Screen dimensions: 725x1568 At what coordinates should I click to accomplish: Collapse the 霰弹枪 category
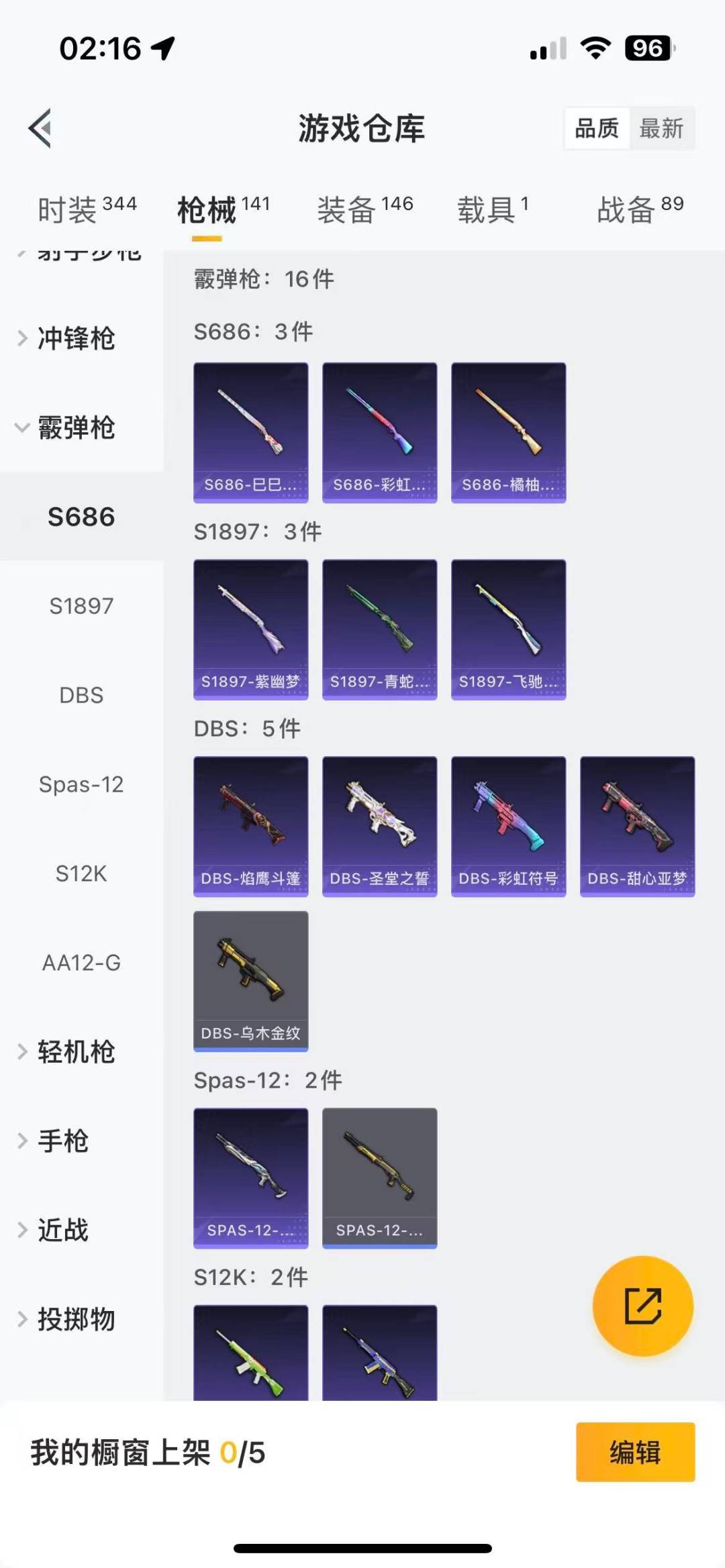point(76,427)
